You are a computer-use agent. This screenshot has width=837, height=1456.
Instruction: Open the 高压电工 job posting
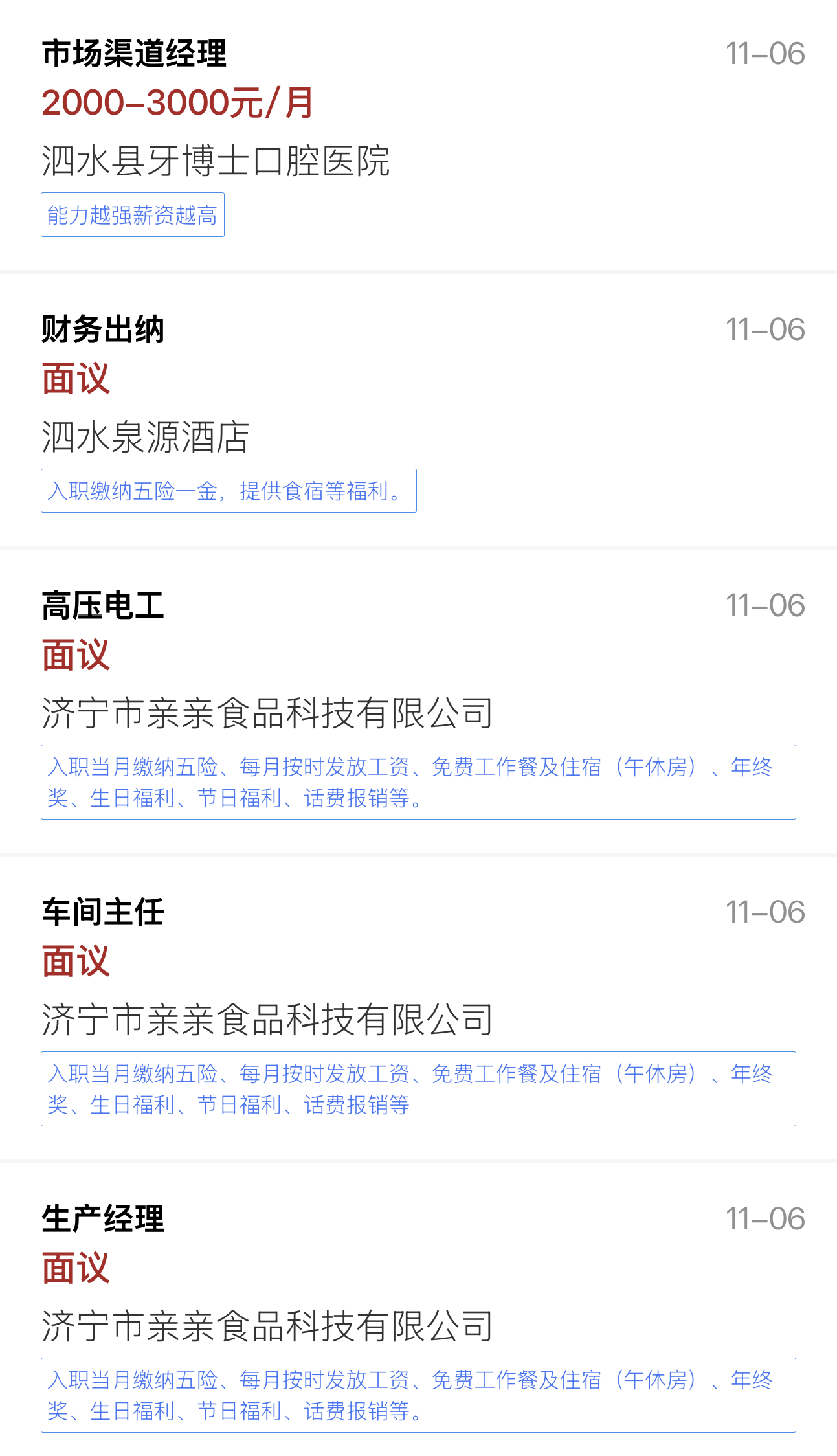(x=104, y=606)
